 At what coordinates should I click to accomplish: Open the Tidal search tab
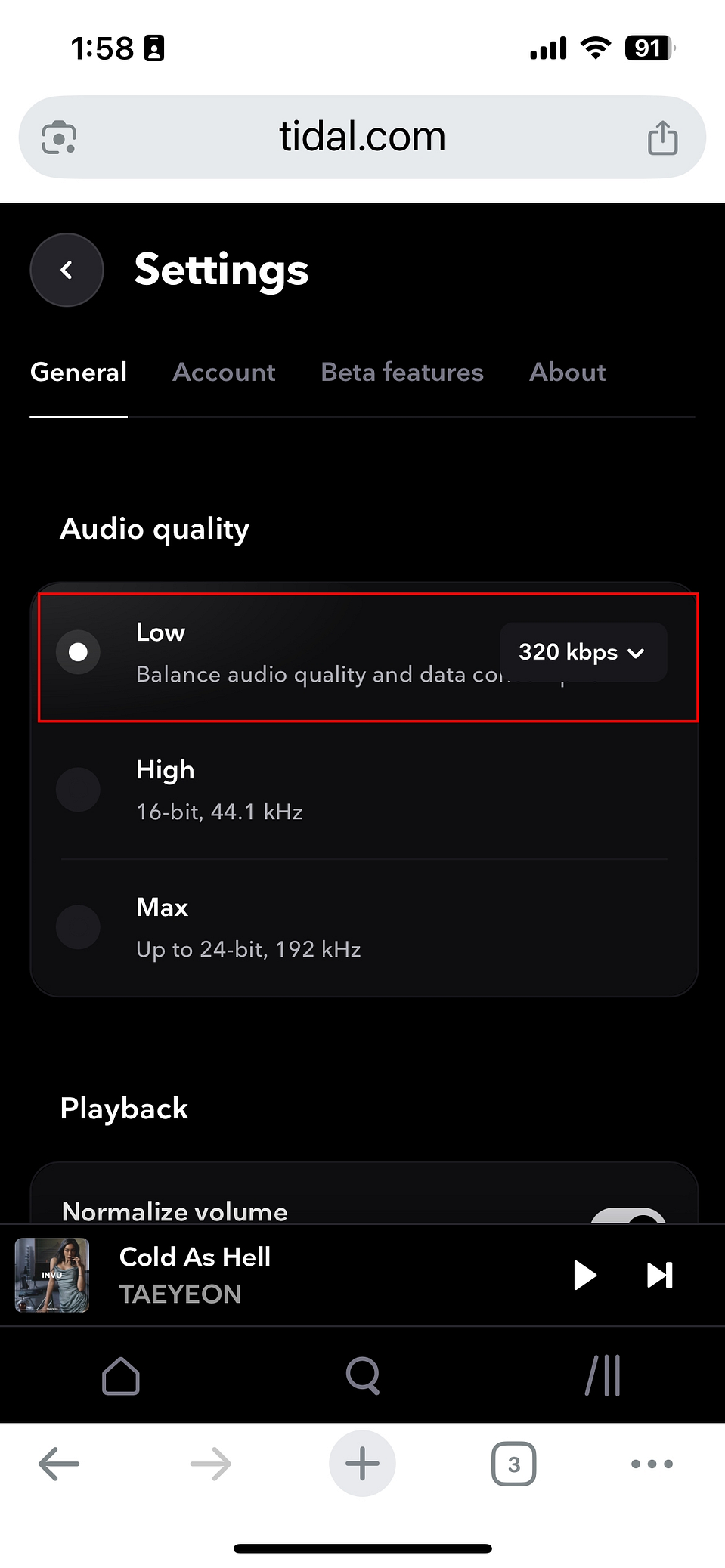pyautogui.click(x=363, y=1375)
